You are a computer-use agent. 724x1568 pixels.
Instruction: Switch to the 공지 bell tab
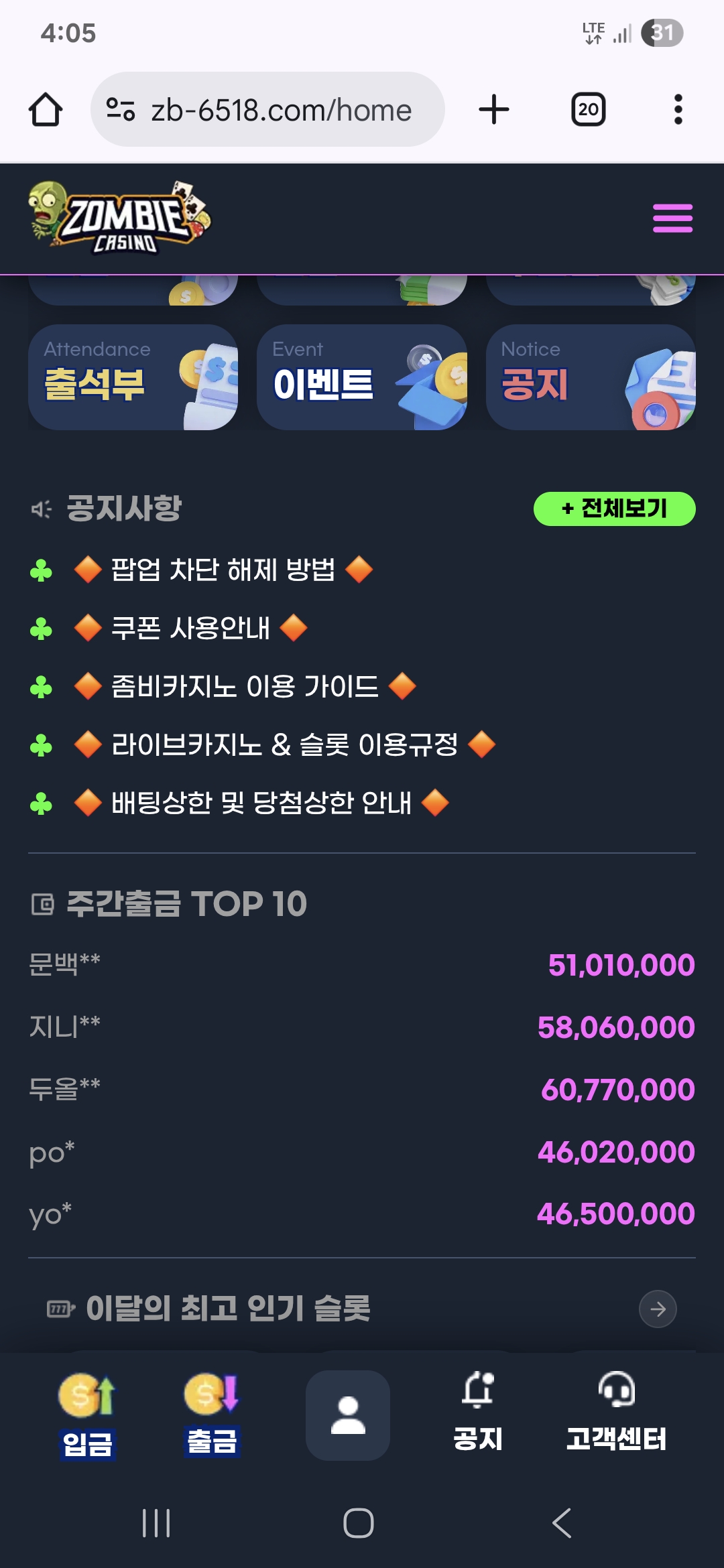pos(477,1415)
